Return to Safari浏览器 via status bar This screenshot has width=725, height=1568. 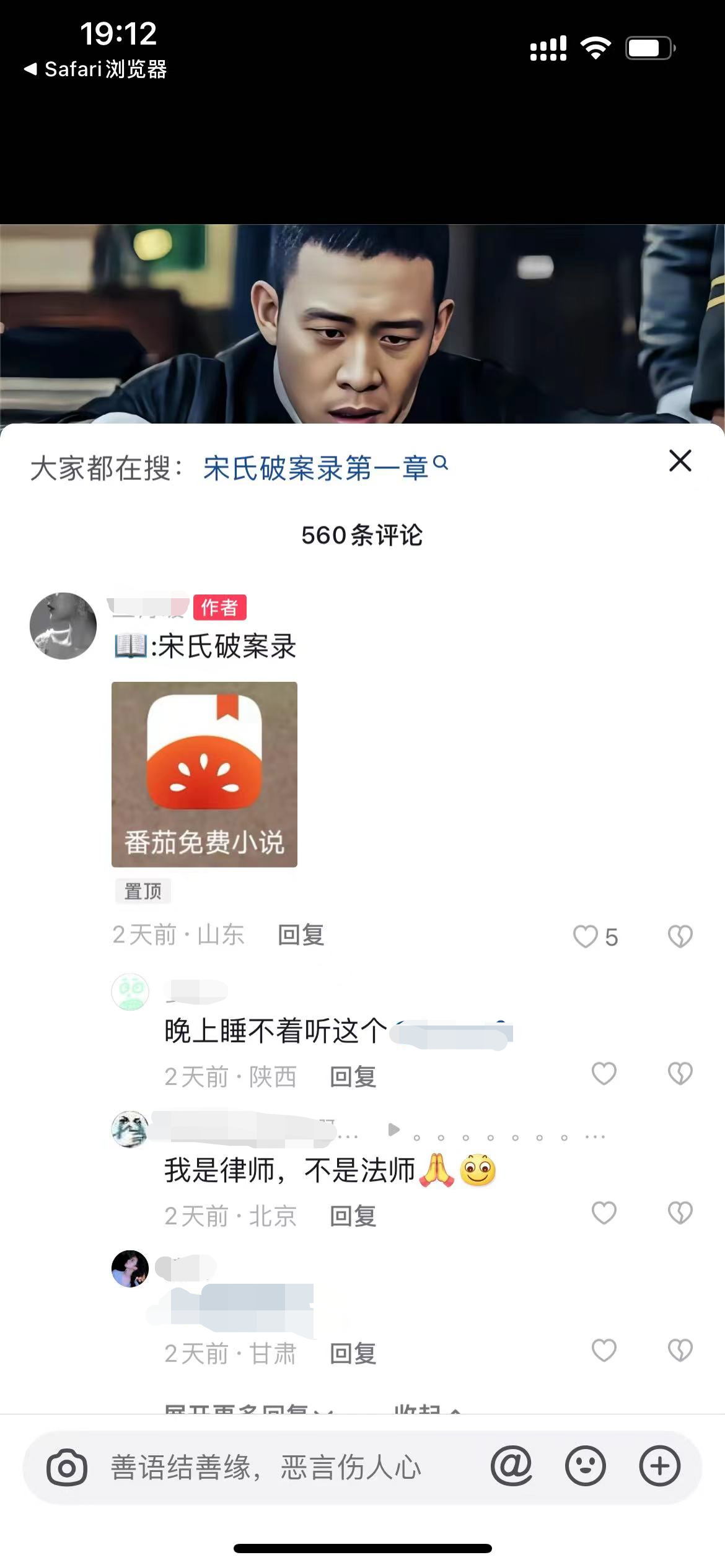96,69
